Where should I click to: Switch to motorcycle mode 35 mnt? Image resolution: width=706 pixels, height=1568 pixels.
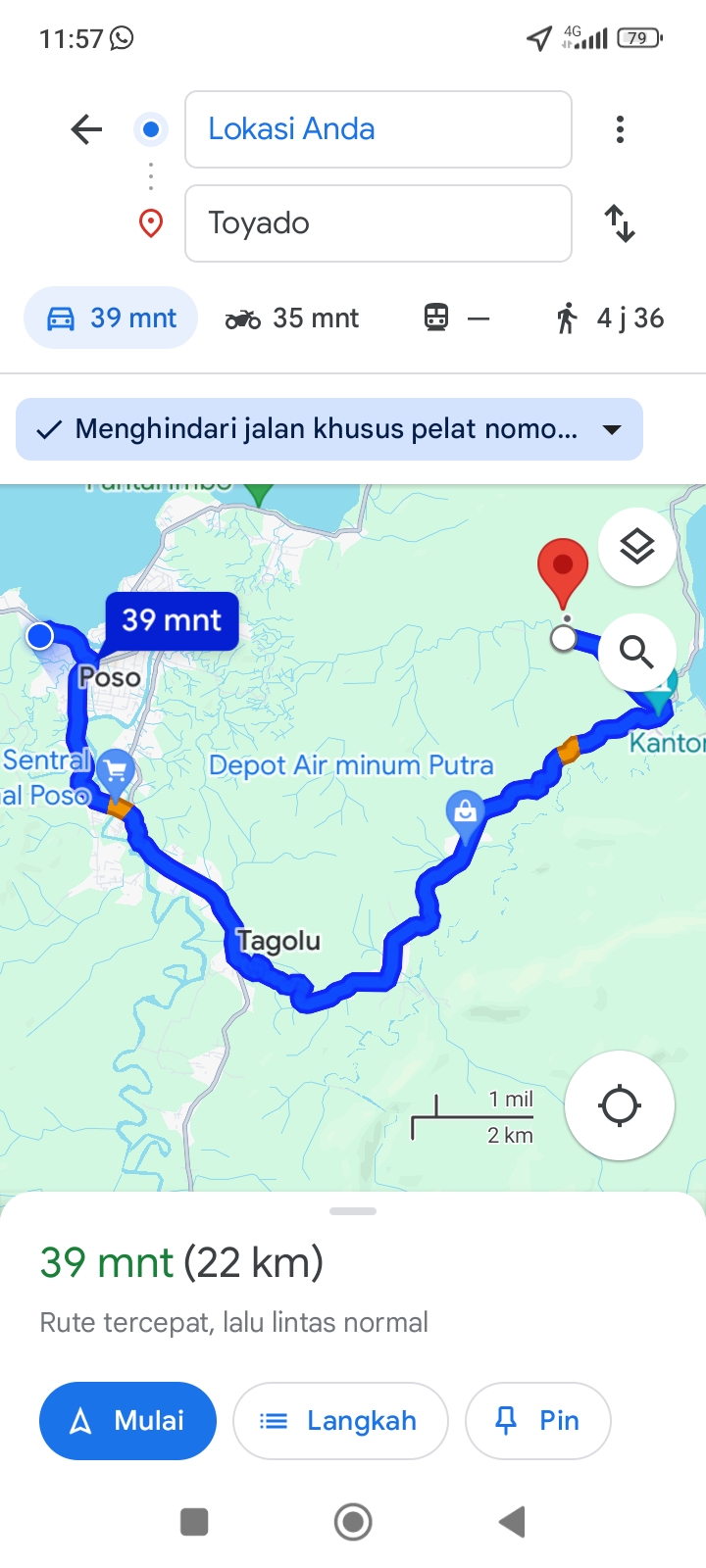[x=292, y=318]
